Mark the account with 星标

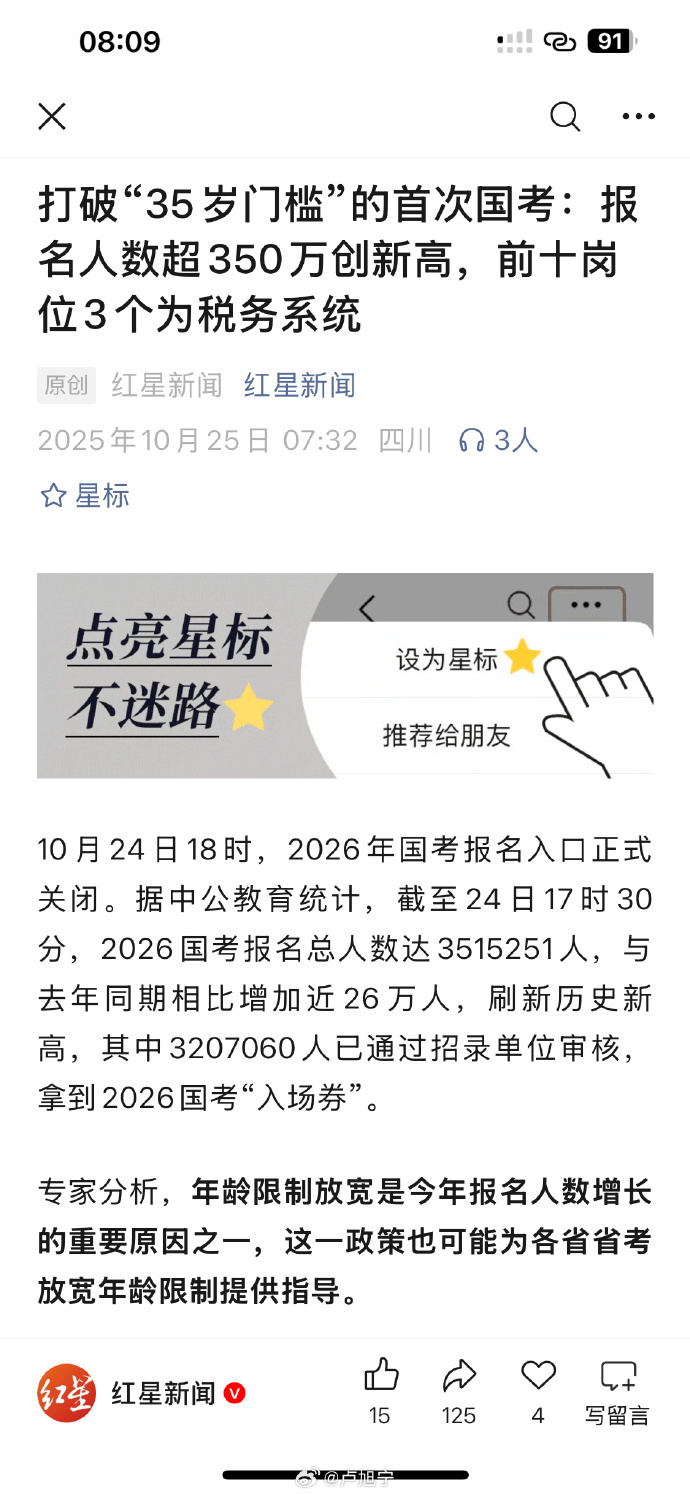(85, 495)
